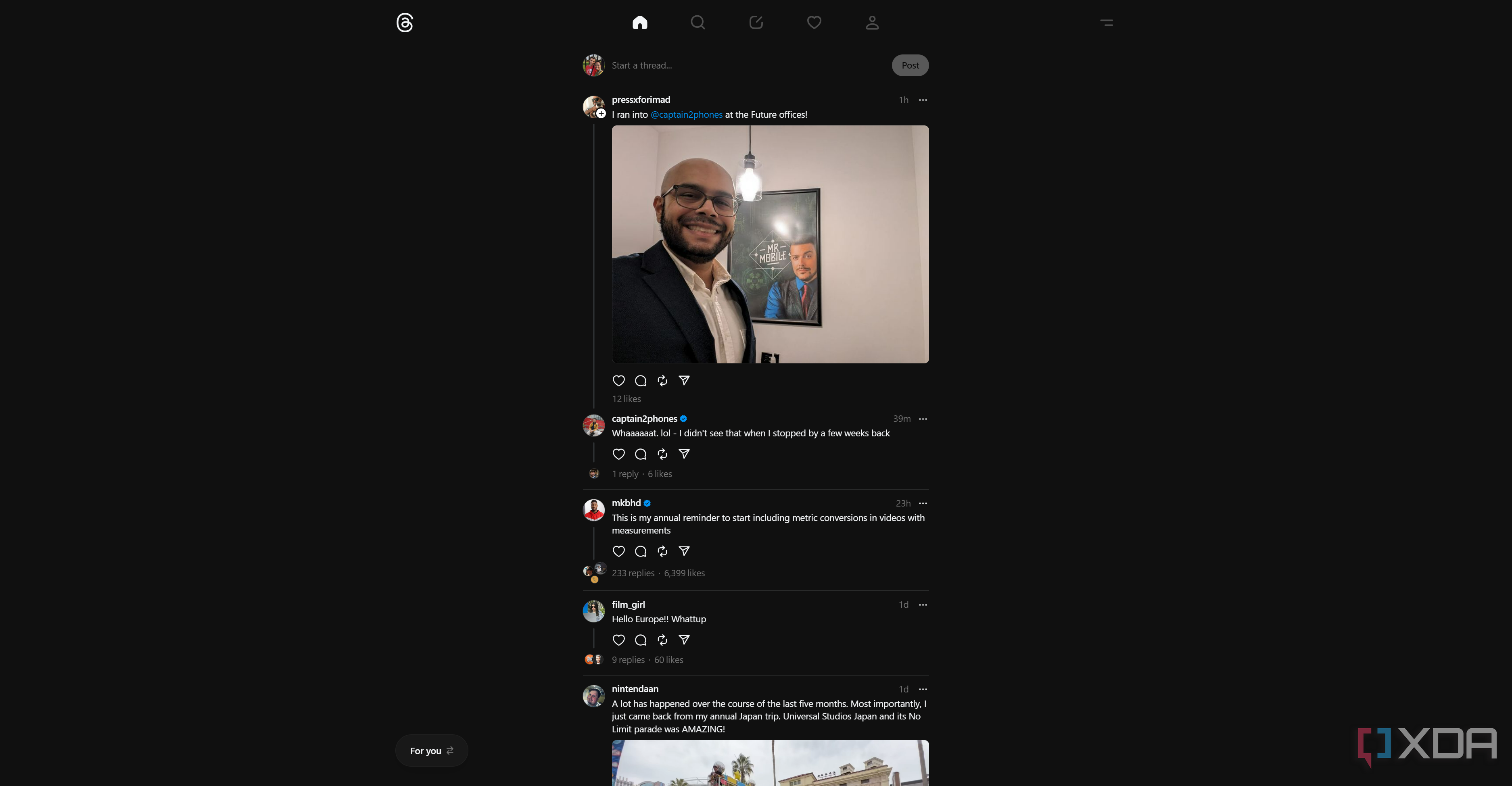This screenshot has width=1512, height=786.
Task: Like mkbhd's metric conversions post
Action: tap(619, 551)
